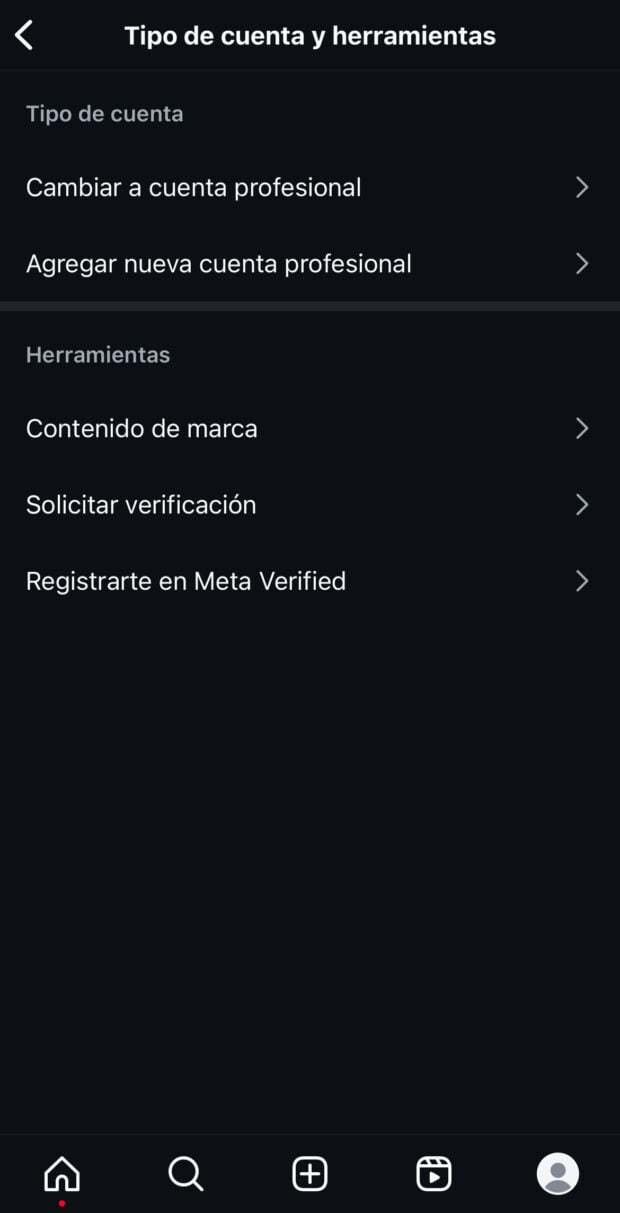
Task: Open Contenido de marca settings
Action: [308, 428]
